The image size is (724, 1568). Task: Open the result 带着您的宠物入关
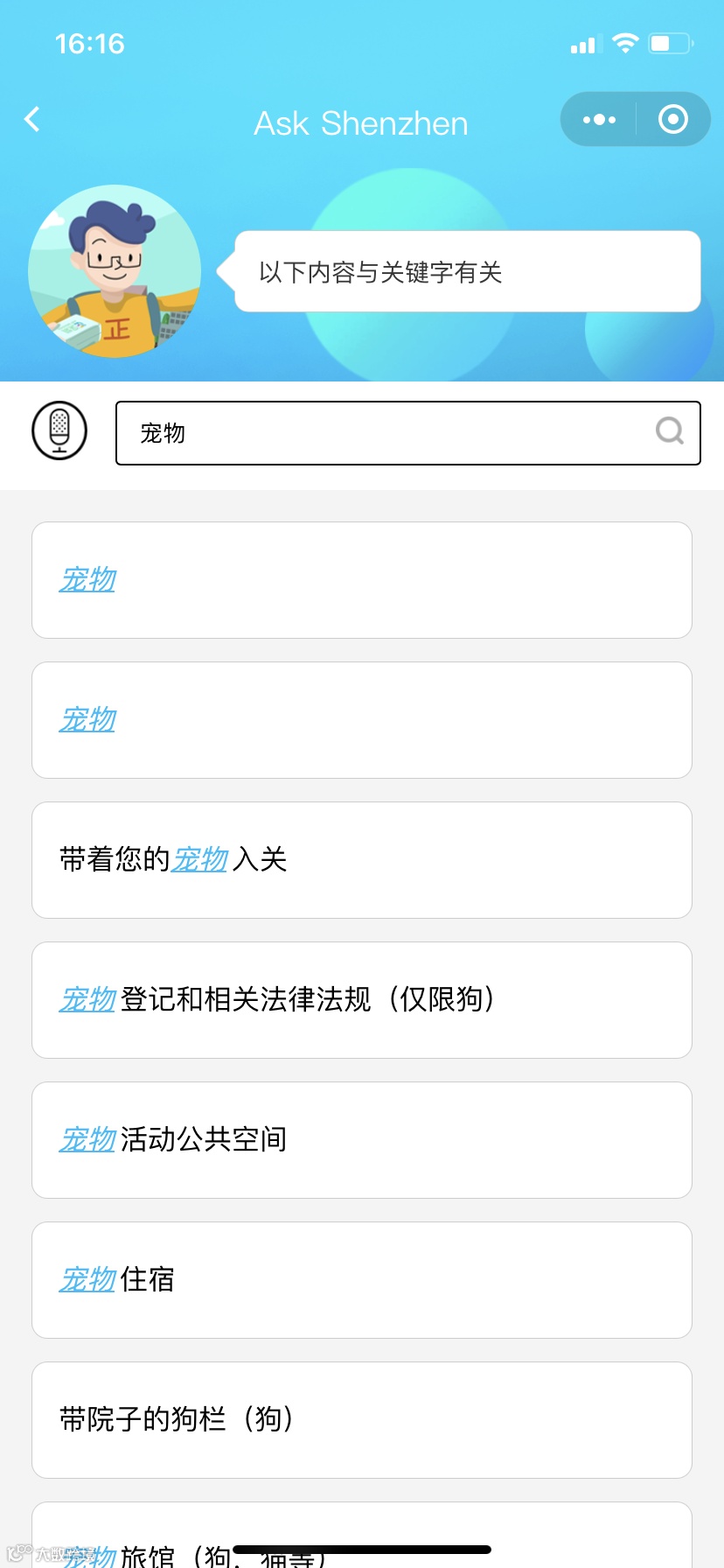(361, 860)
